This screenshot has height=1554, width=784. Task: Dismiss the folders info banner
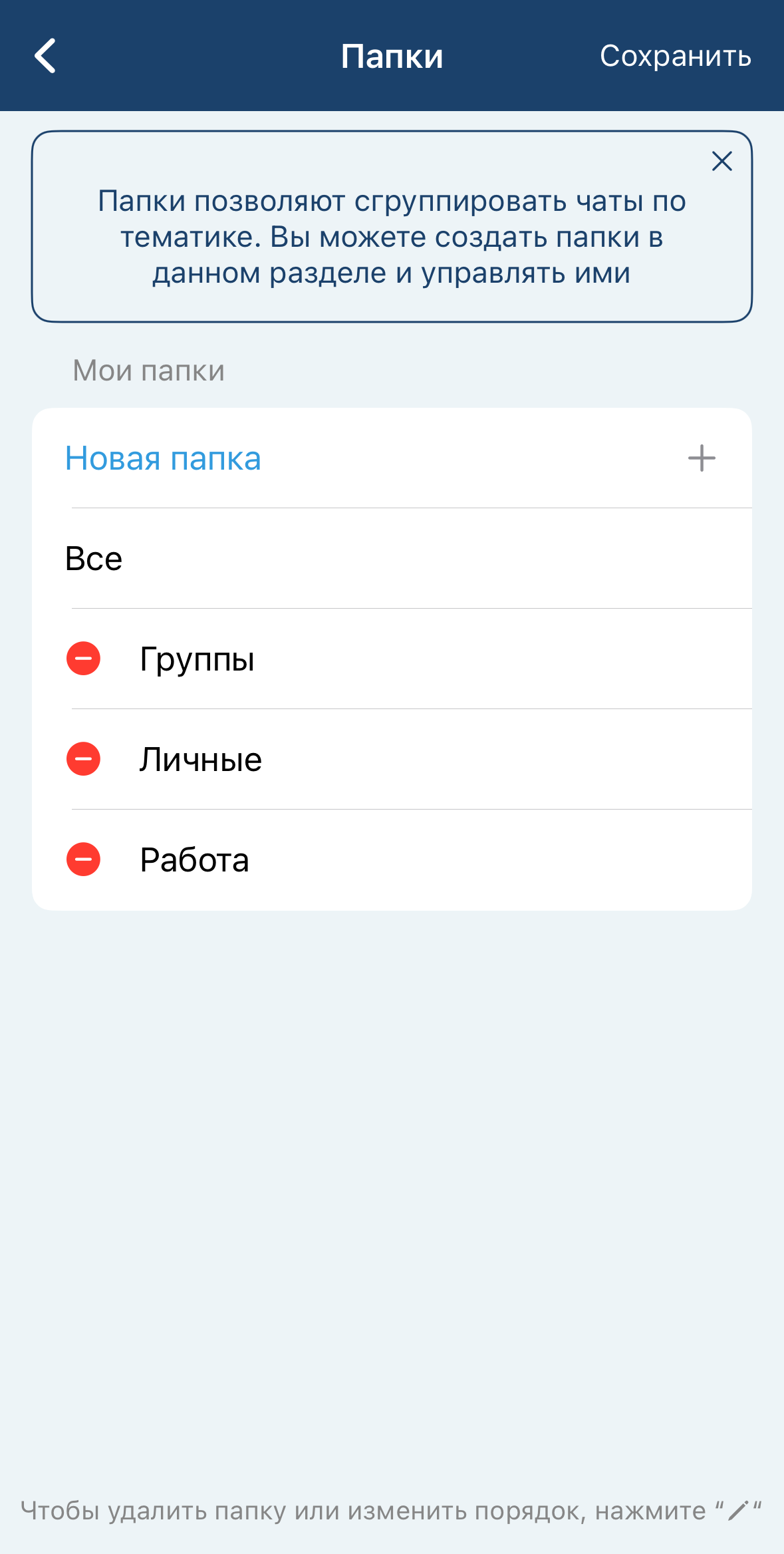pyautogui.click(x=721, y=161)
